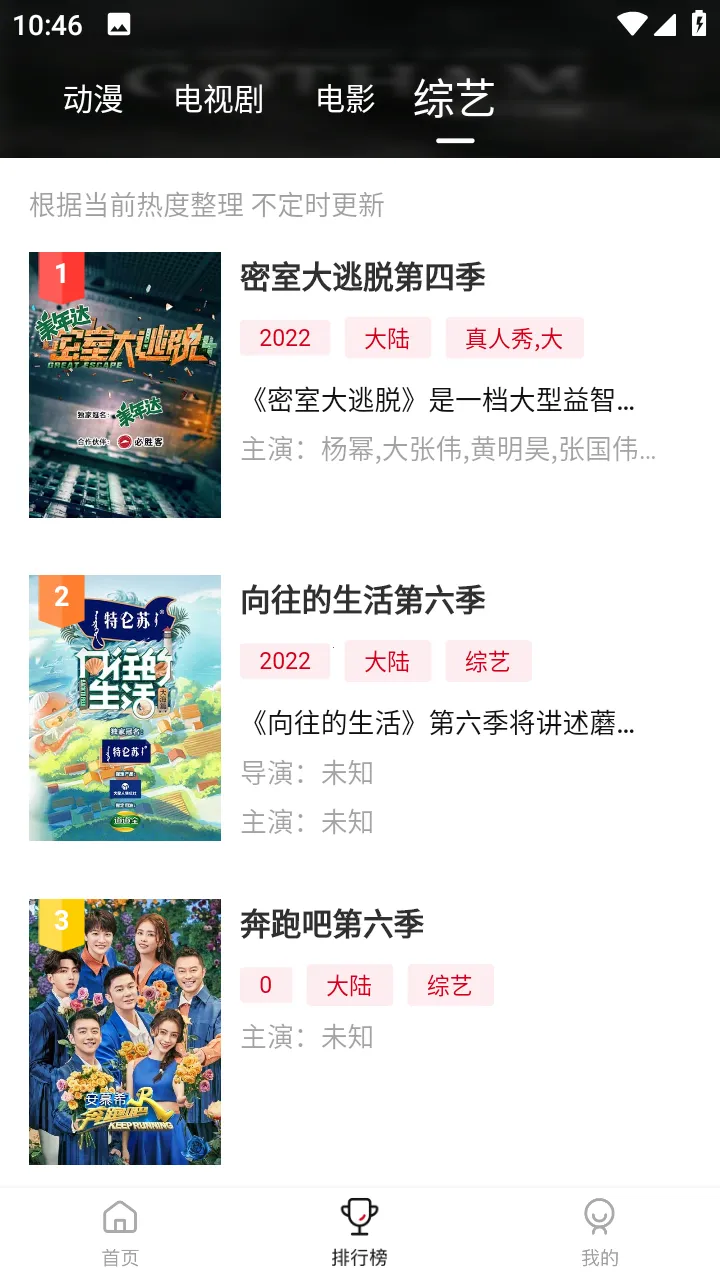
Task: Go to the 首页 tab
Action: (120, 1234)
